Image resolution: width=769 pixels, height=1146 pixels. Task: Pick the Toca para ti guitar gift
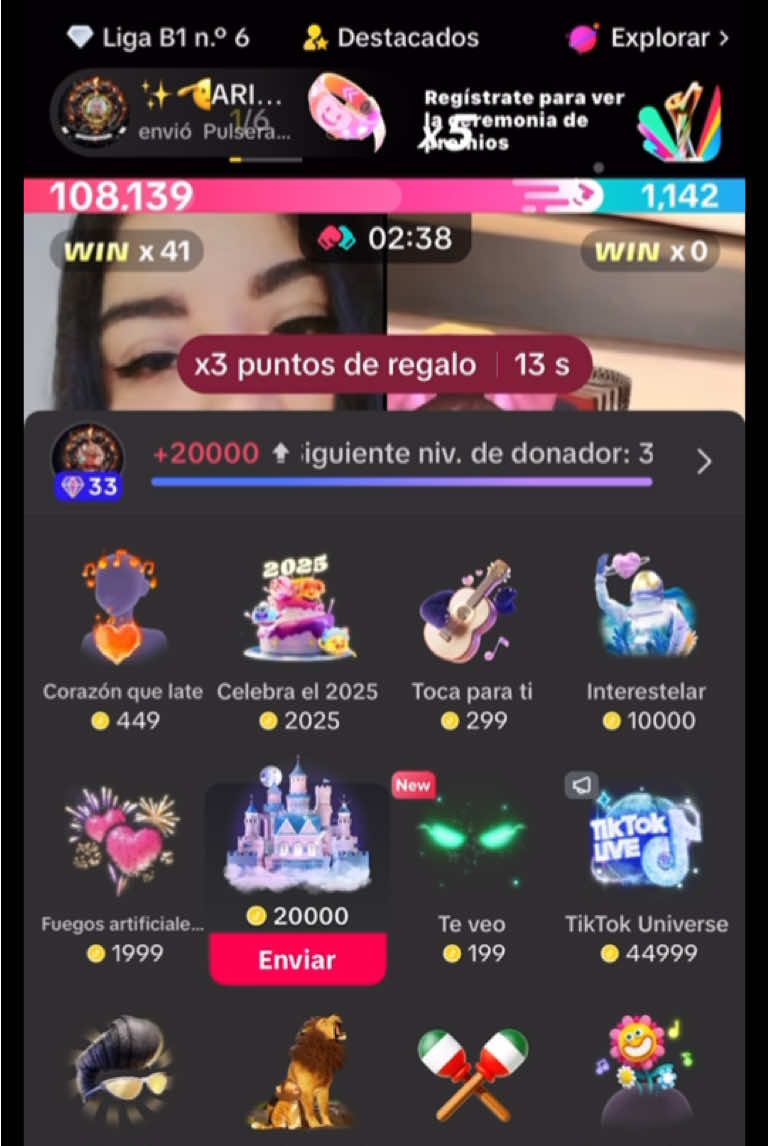tap(472, 620)
